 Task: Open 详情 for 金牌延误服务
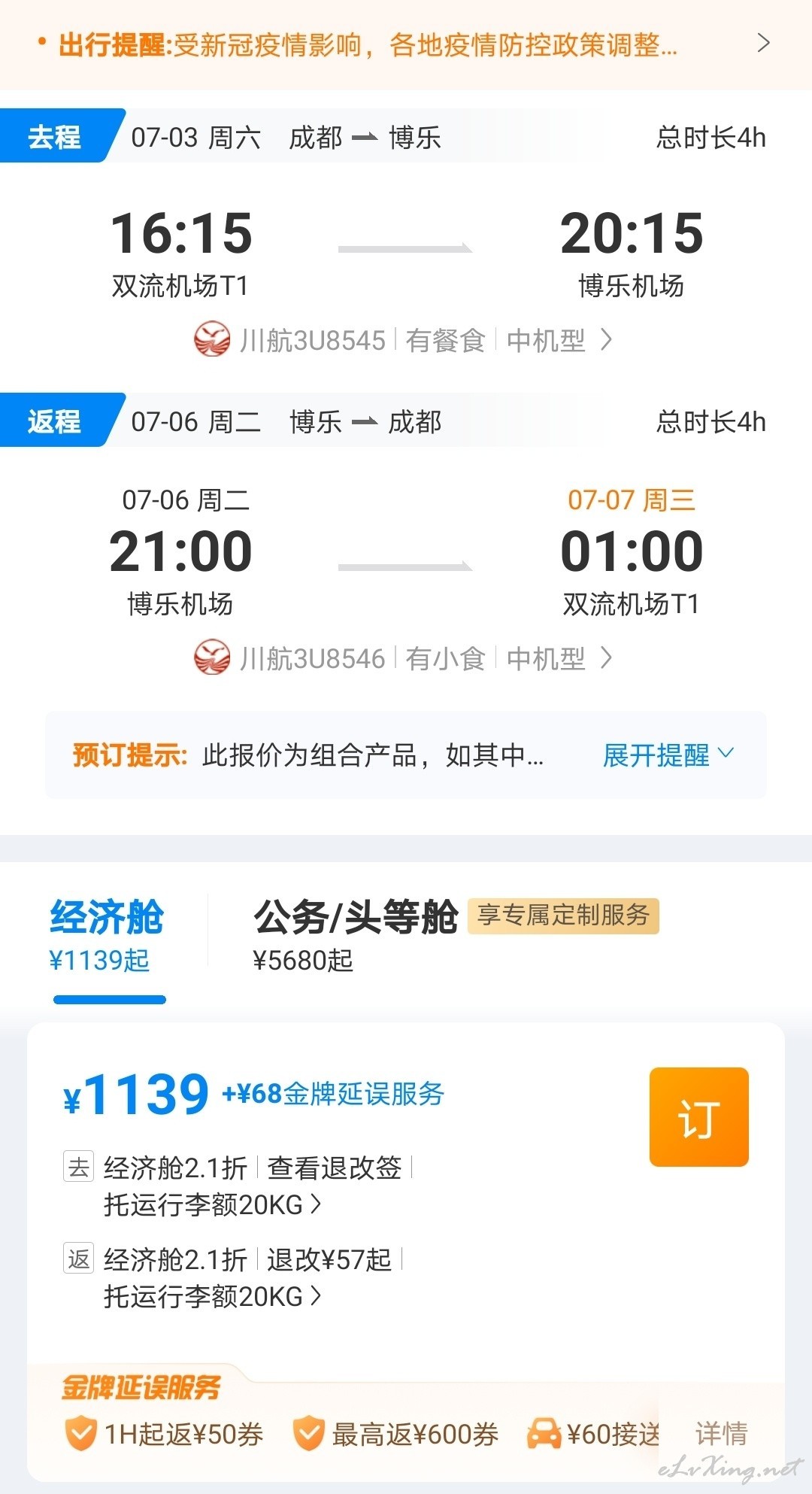pyautogui.click(x=721, y=1434)
